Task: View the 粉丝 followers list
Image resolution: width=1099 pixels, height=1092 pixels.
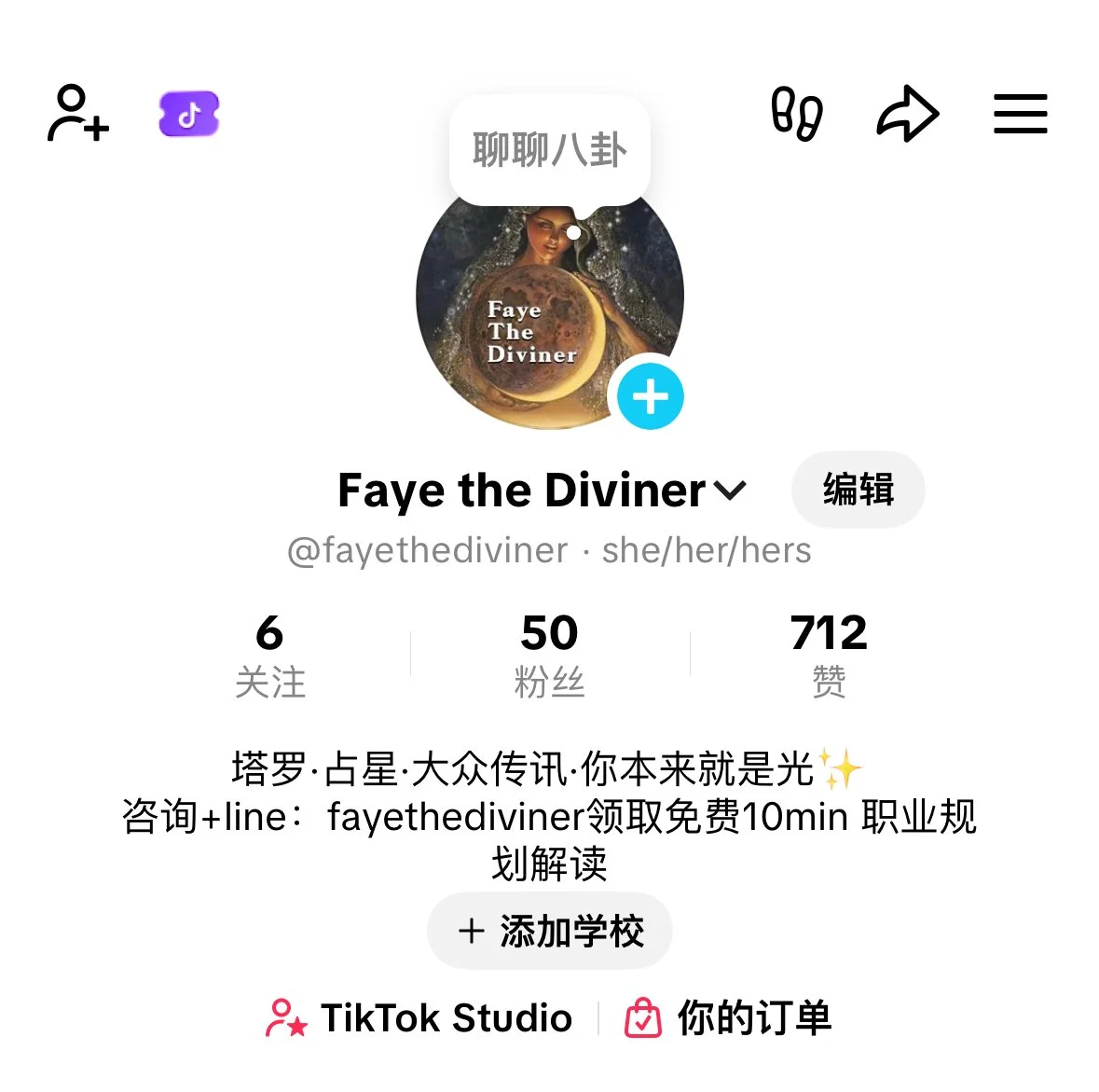Action: pyautogui.click(x=549, y=656)
